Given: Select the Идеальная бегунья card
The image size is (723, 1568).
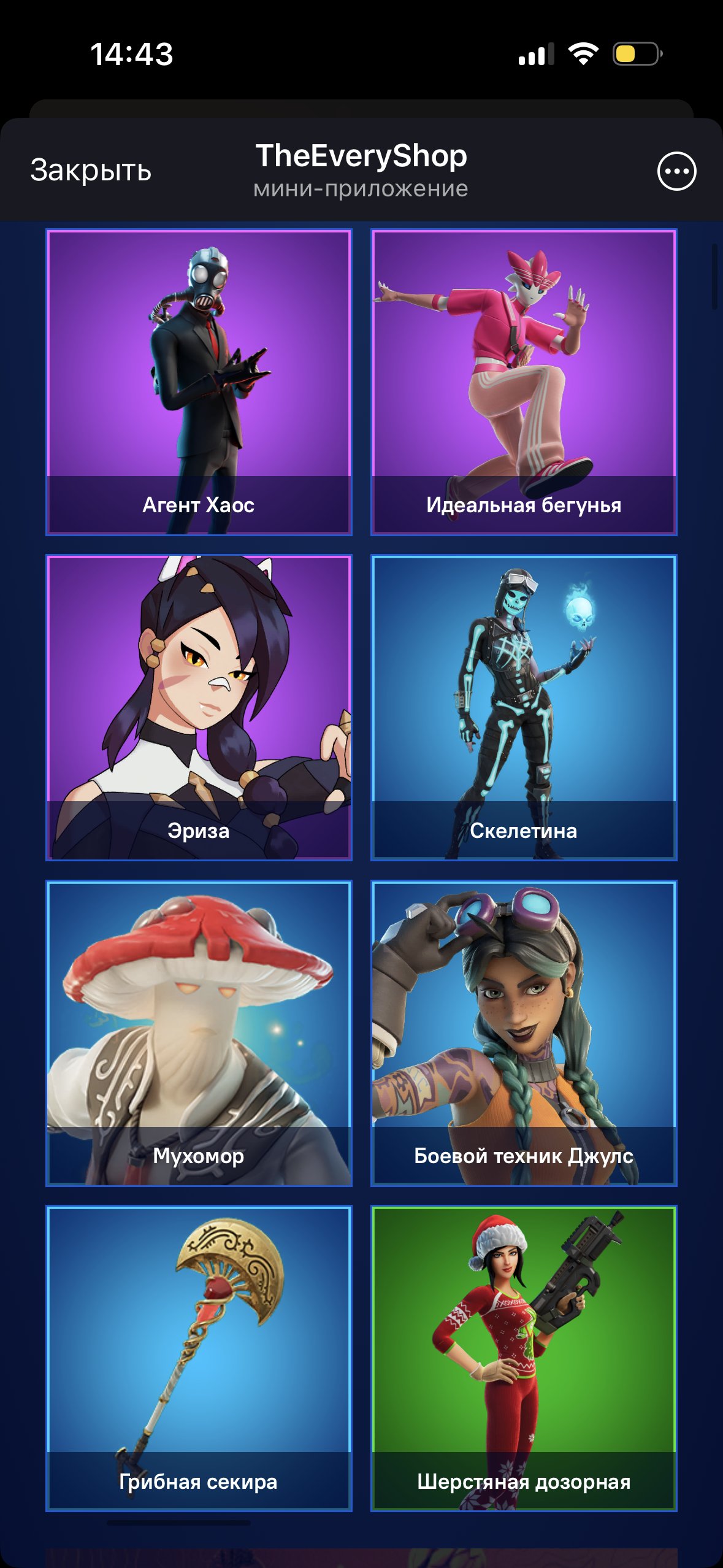Looking at the screenshot, I should (524, 382).
